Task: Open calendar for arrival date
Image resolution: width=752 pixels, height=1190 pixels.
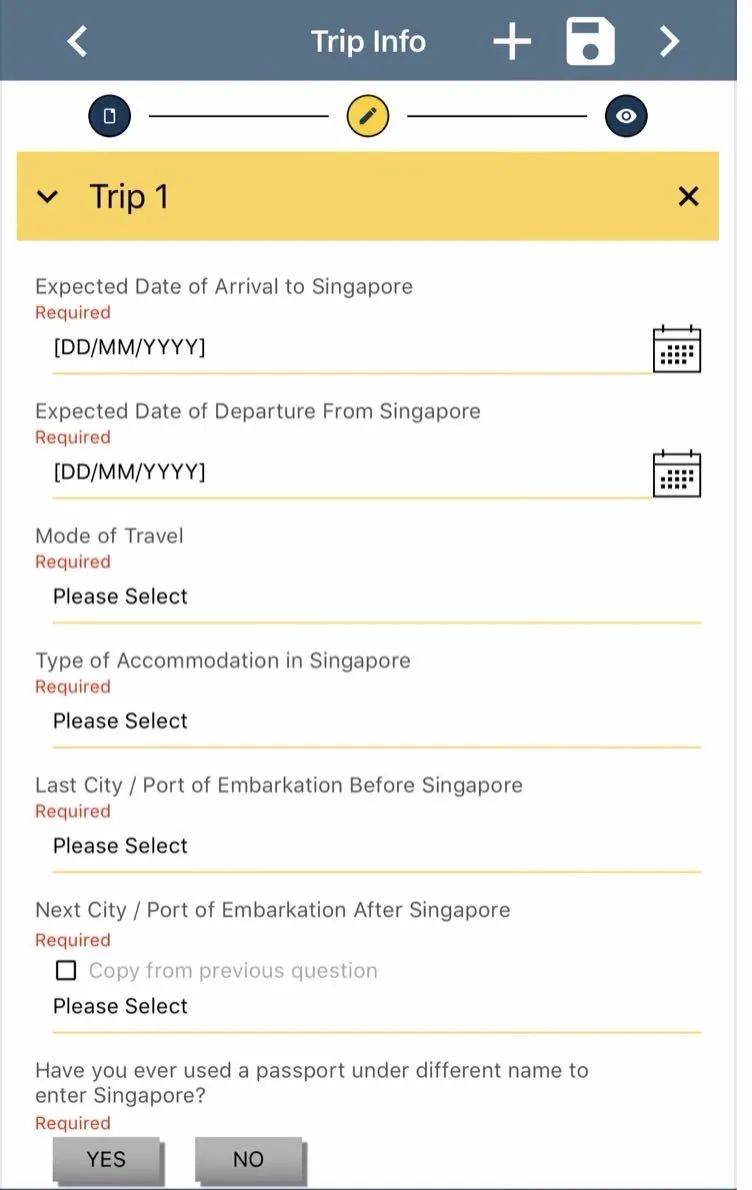Action: coord(677,349)
